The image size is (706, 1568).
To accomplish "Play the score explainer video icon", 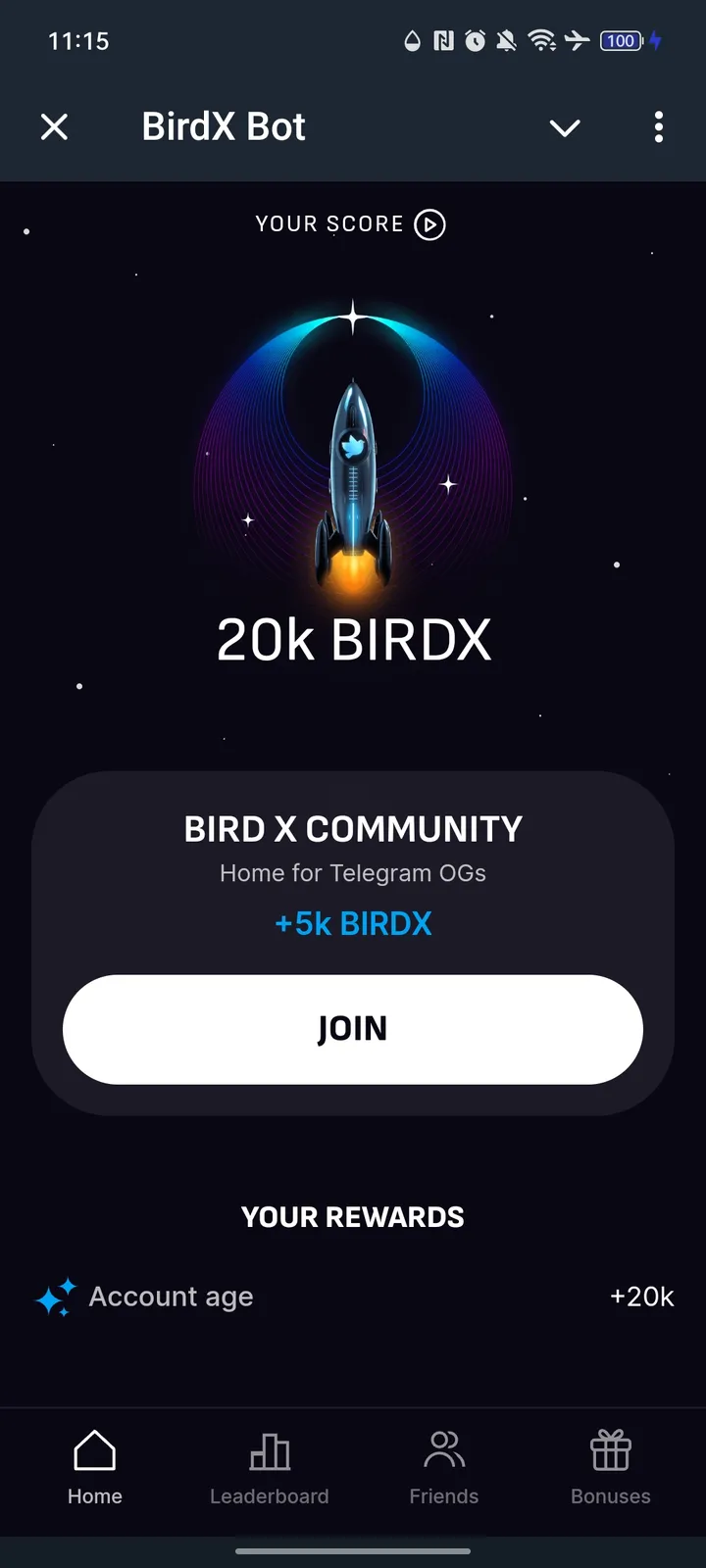I will 429,223.
